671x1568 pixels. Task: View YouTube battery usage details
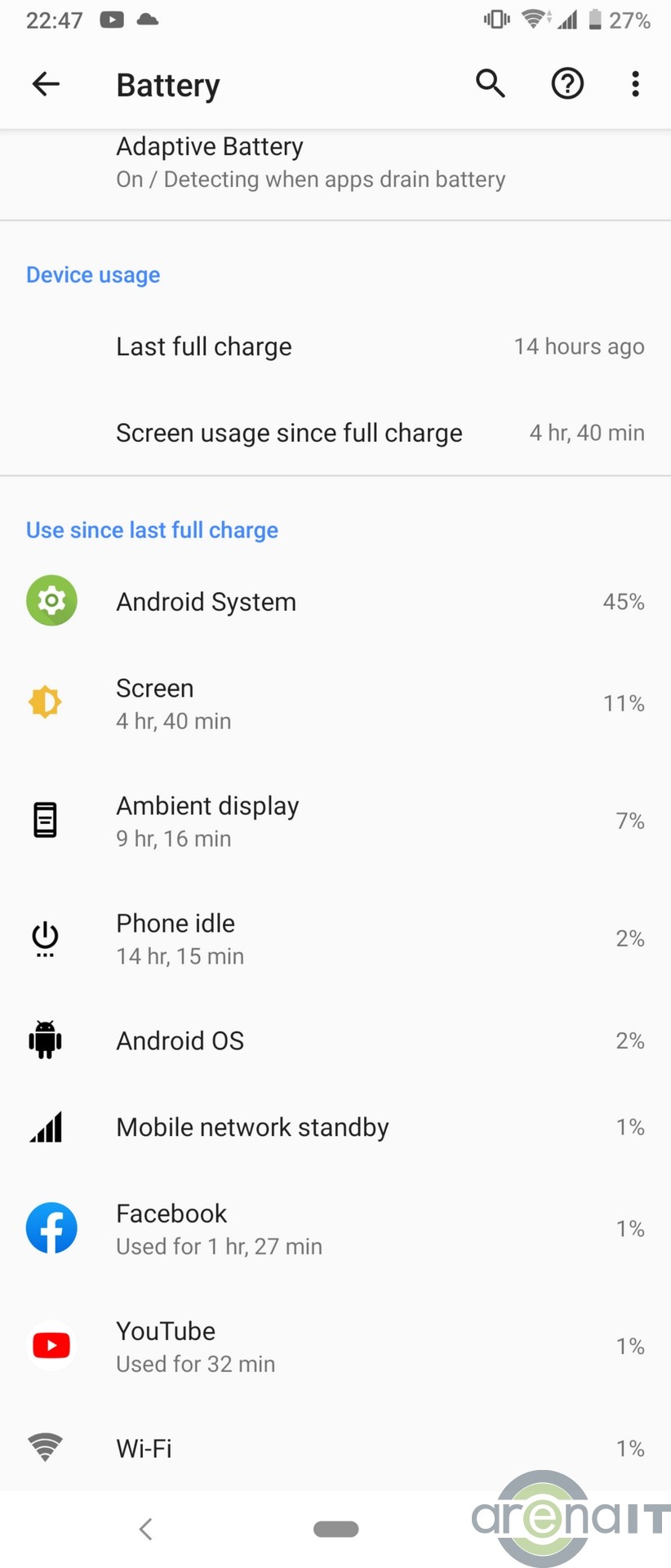[x=335, y=1347]
